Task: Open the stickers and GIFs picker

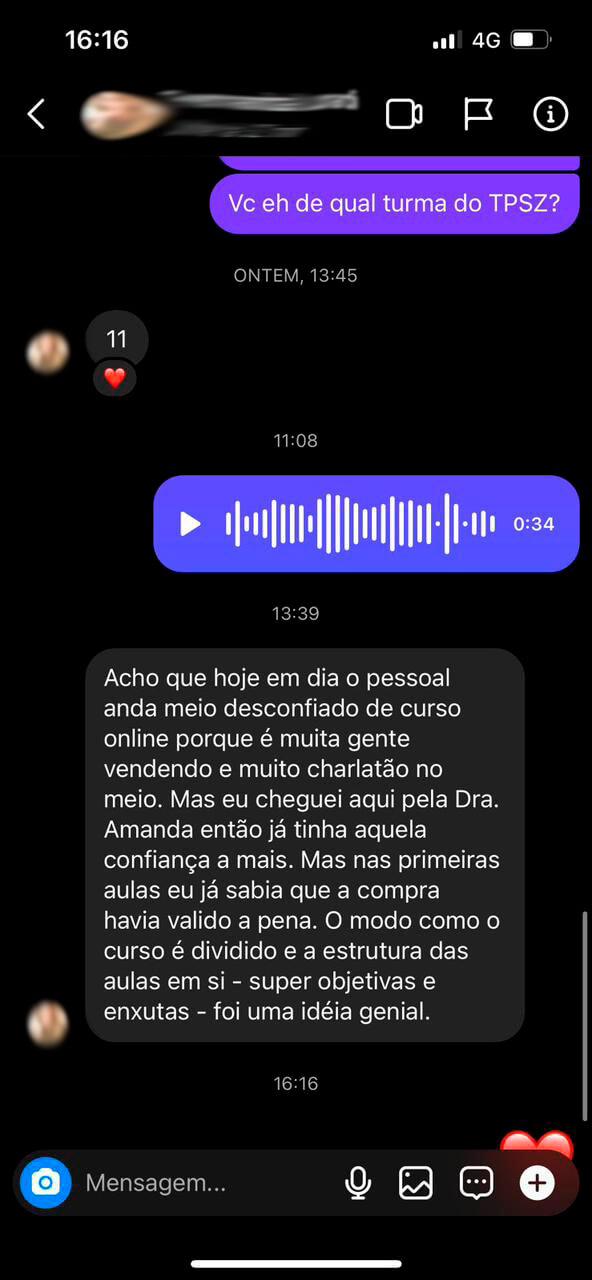Action: 476,1184
